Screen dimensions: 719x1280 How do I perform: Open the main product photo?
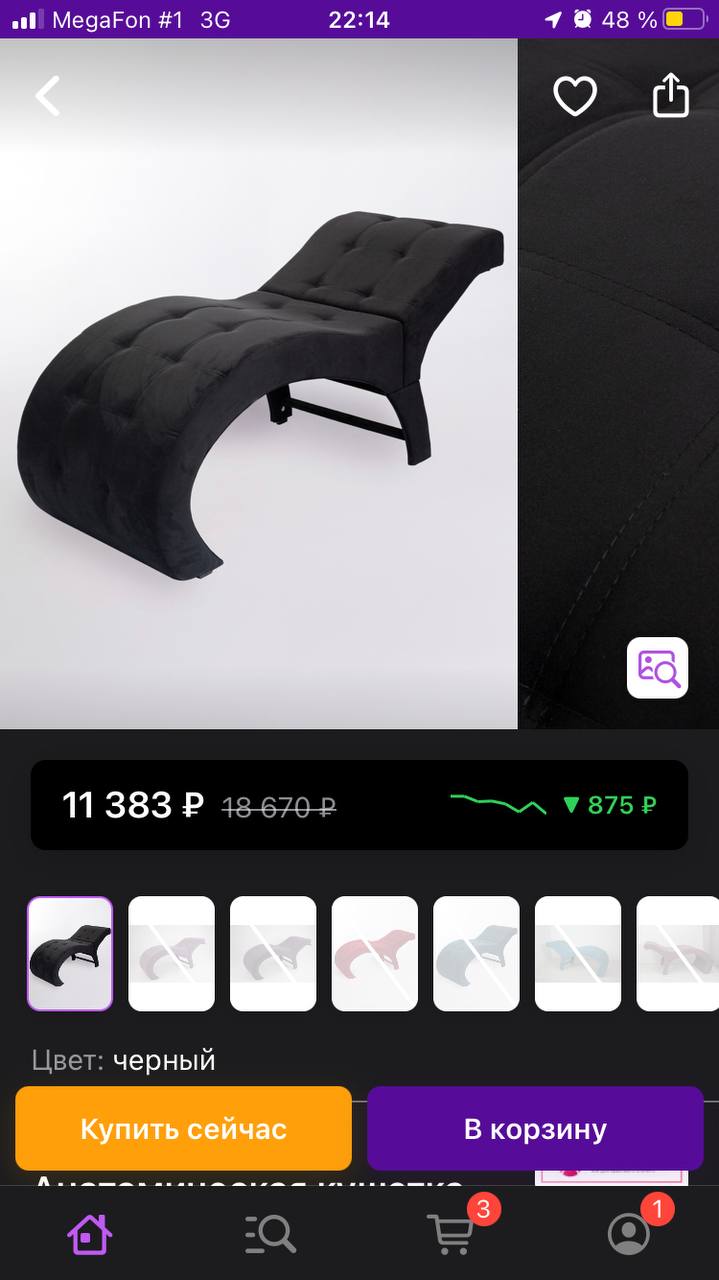258,384
